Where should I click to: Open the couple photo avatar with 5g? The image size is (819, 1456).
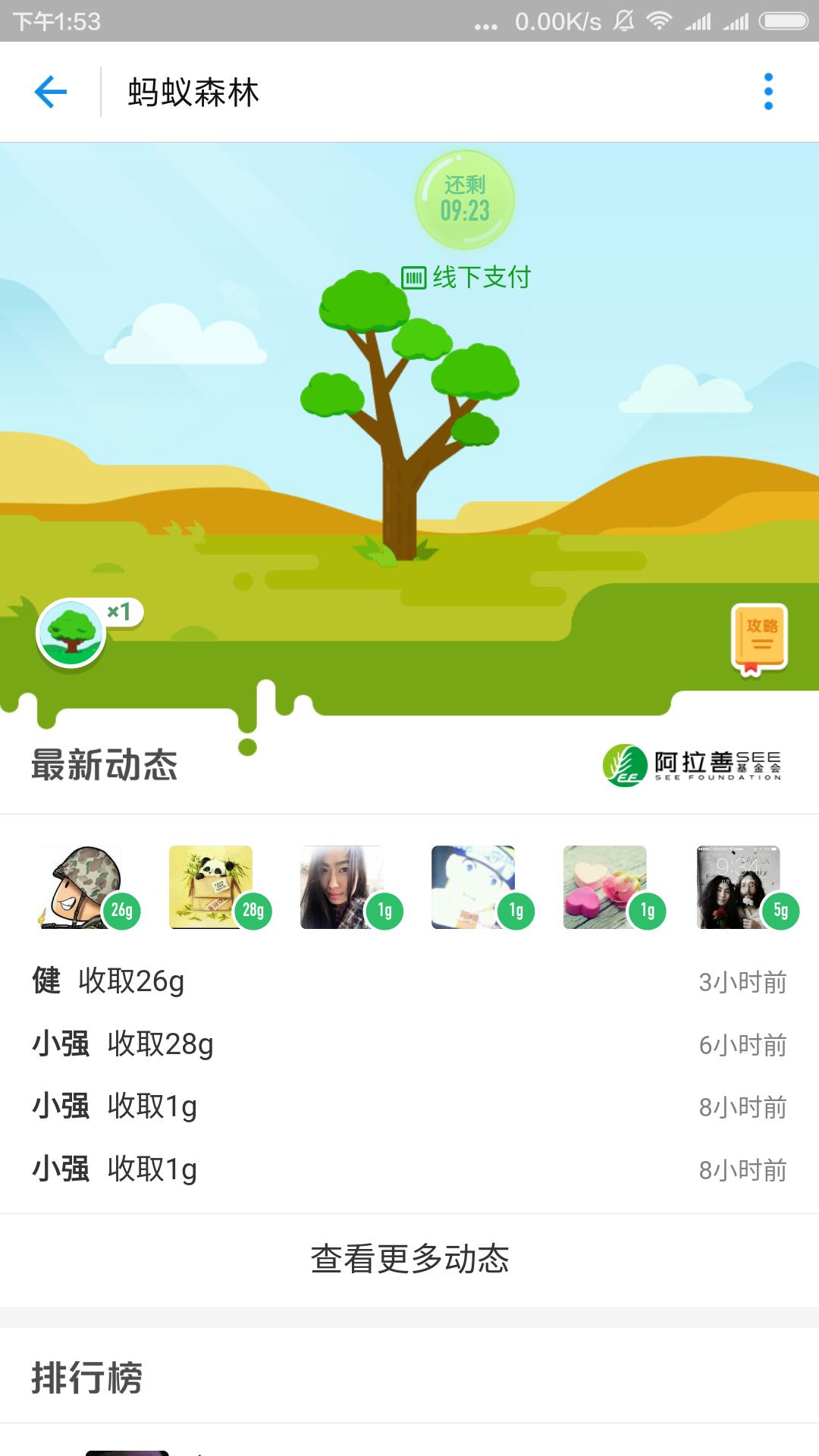coord(739,887)
